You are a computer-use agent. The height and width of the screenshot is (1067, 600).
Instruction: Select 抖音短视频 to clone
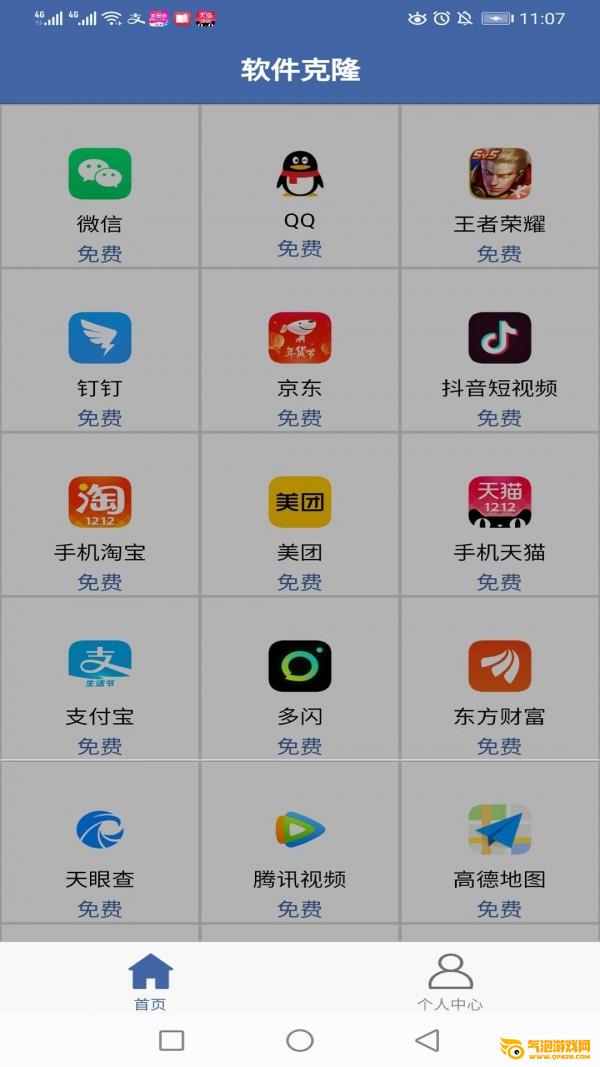tap(500, 350)
